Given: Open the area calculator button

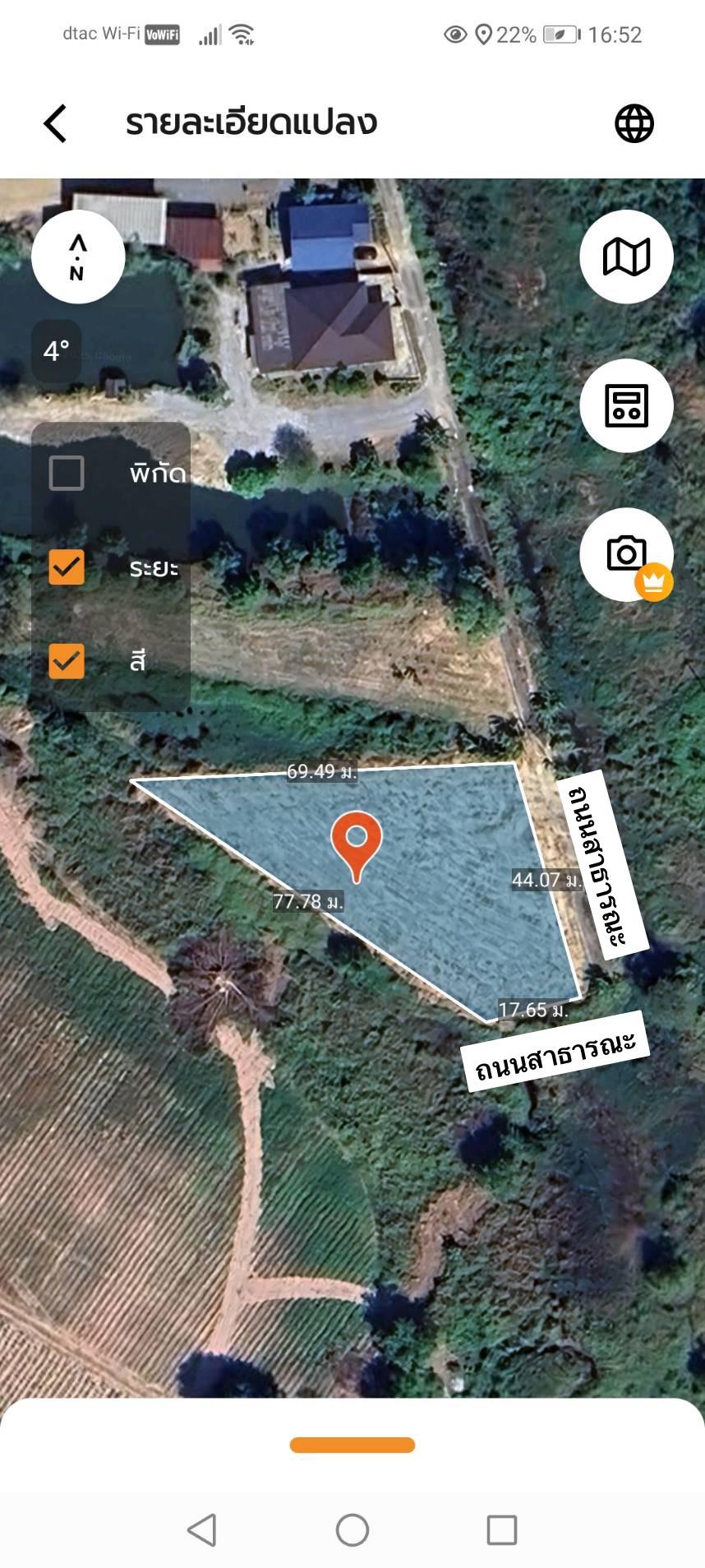Looking at the screenshot, I should (x=626, y=405).
